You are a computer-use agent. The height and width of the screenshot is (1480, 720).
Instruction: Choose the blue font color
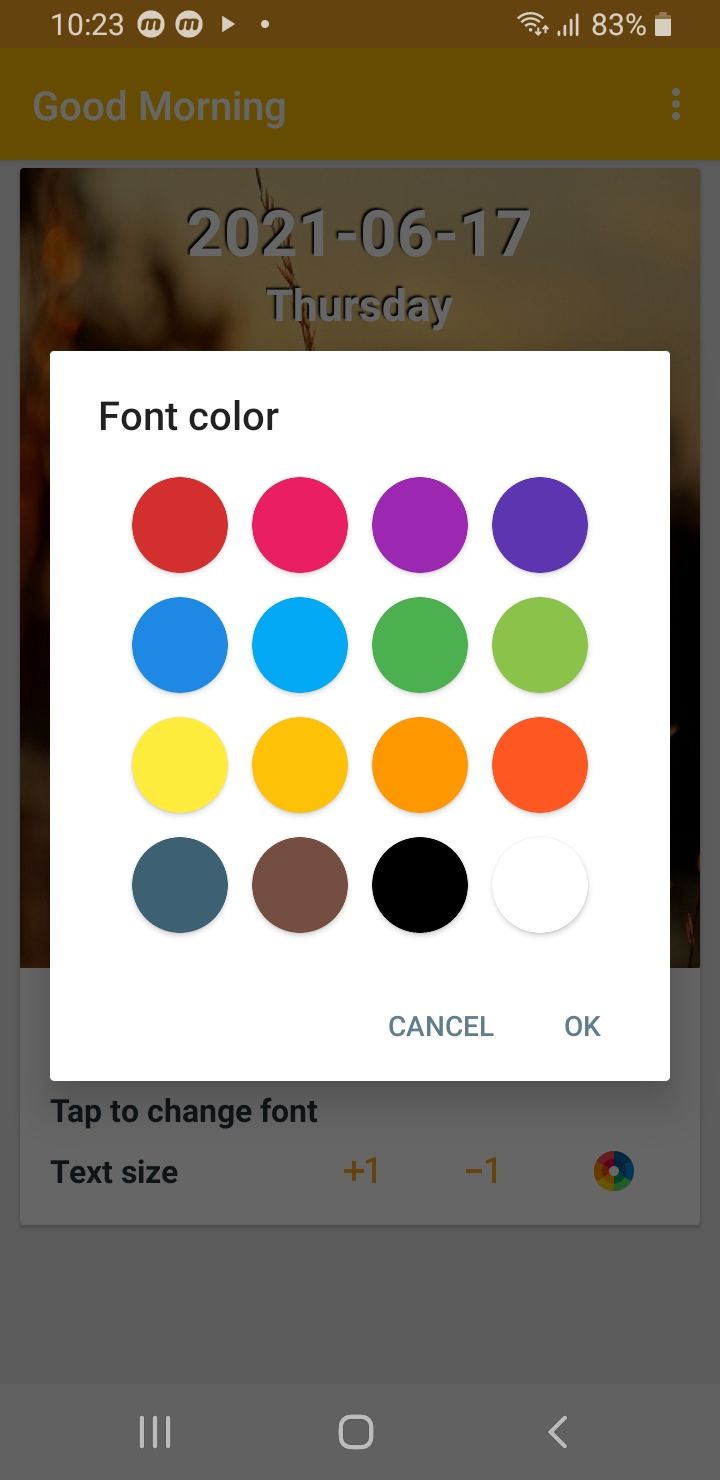coord(180,645)
